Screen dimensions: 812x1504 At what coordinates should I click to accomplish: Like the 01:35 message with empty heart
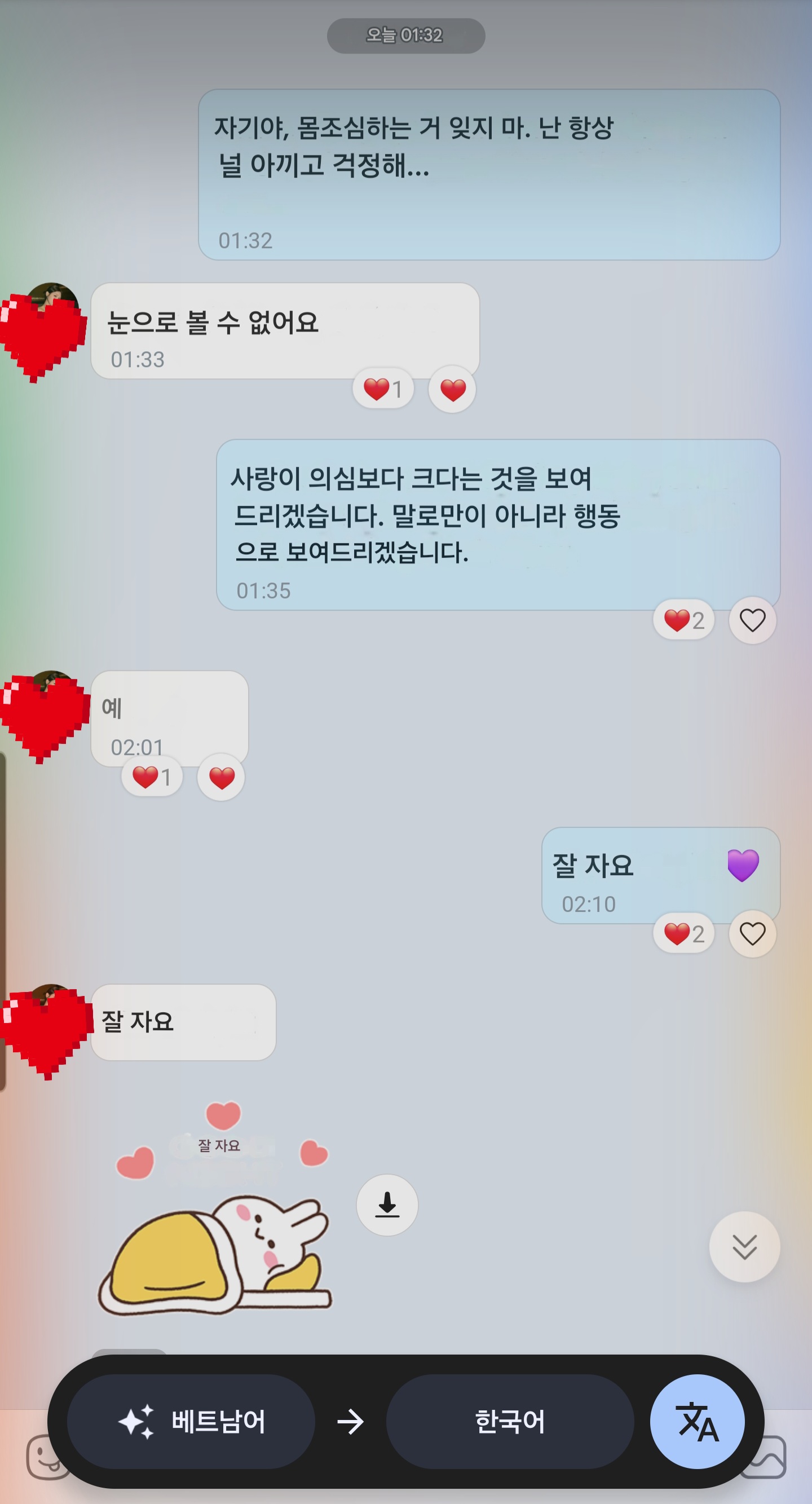pos(752,620)
